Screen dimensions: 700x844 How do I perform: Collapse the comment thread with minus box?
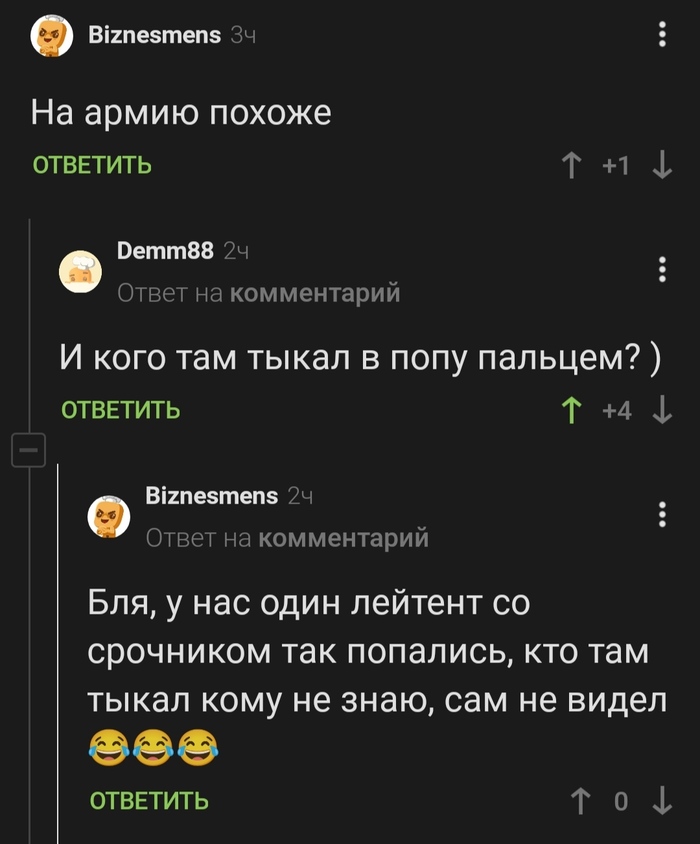(x=29, y=449)
